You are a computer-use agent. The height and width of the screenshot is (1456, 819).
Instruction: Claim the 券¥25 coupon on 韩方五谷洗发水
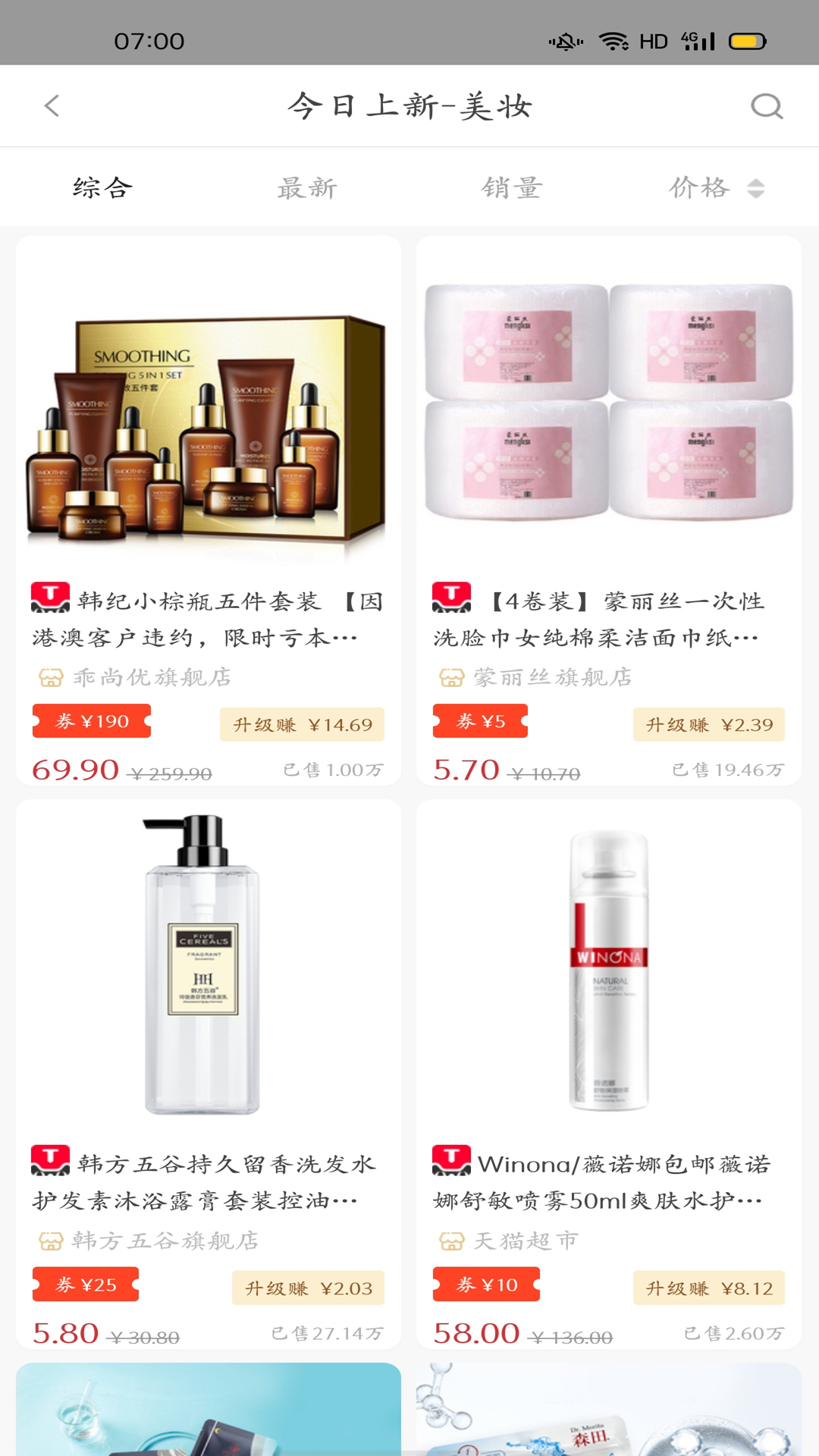(86, 1285)
